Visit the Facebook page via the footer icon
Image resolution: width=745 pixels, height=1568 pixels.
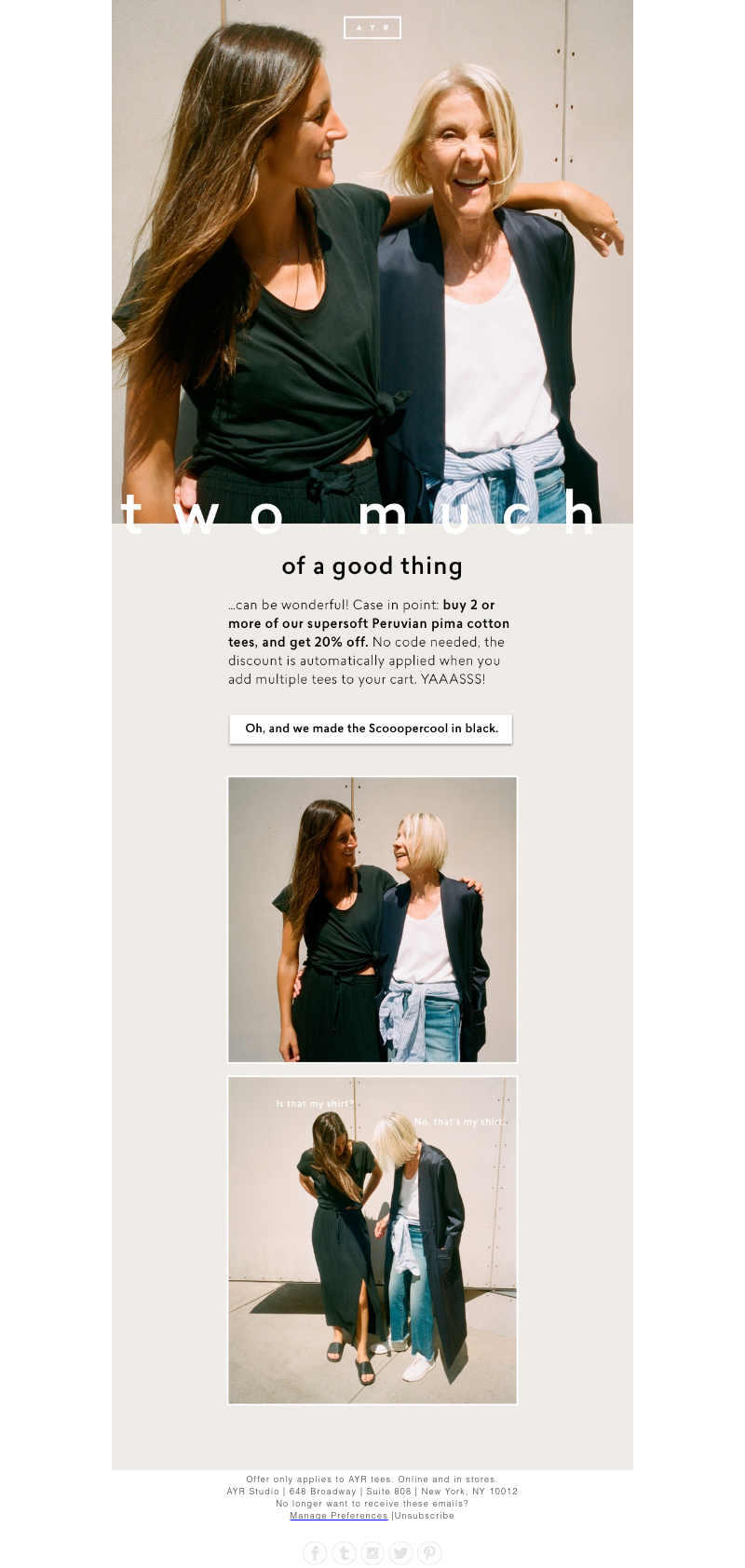pos(315,1552)
